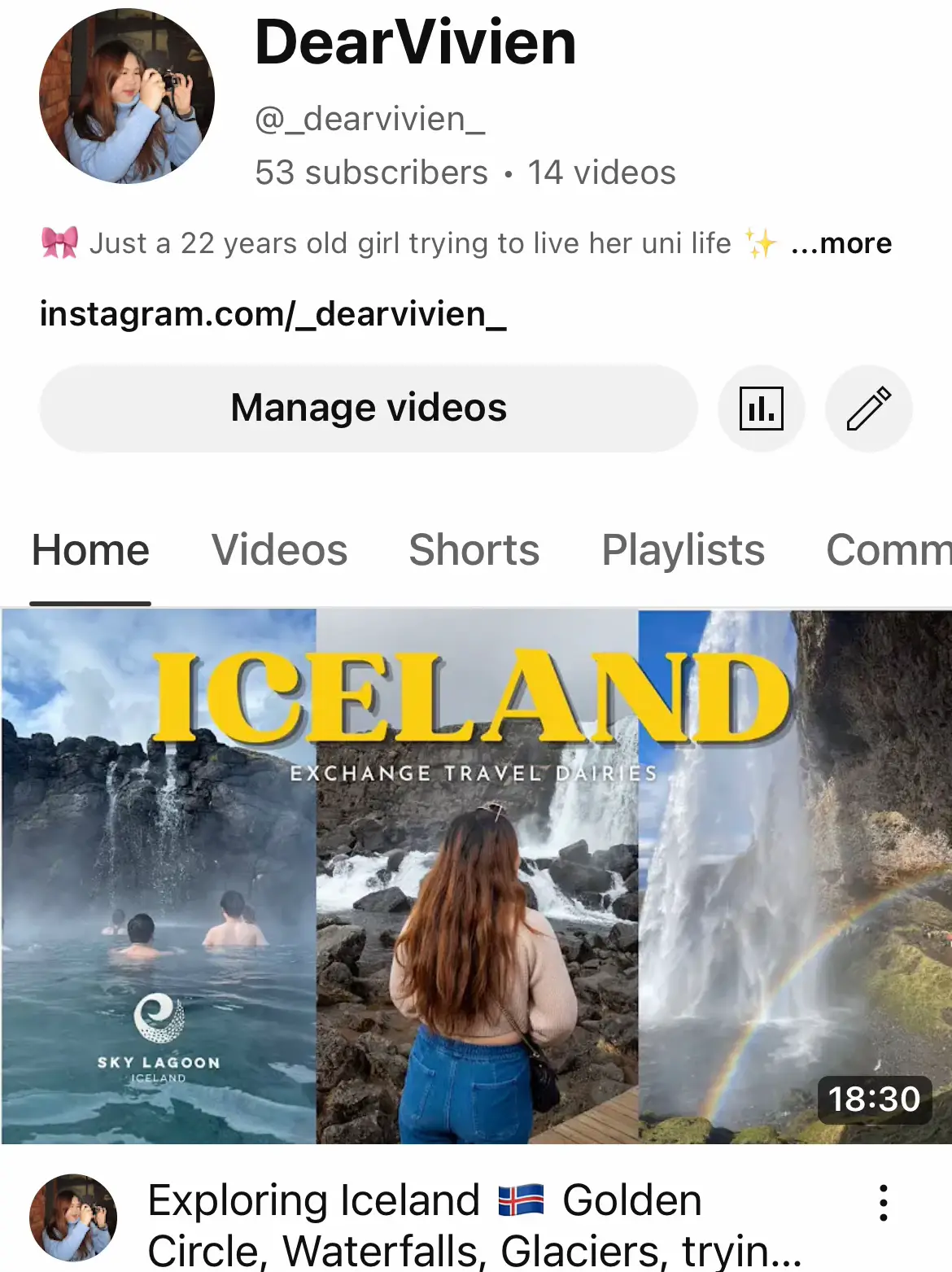Switch to the Shorts tab
The width and height of the screenshot is (952, 1272).
click(474, 550)
